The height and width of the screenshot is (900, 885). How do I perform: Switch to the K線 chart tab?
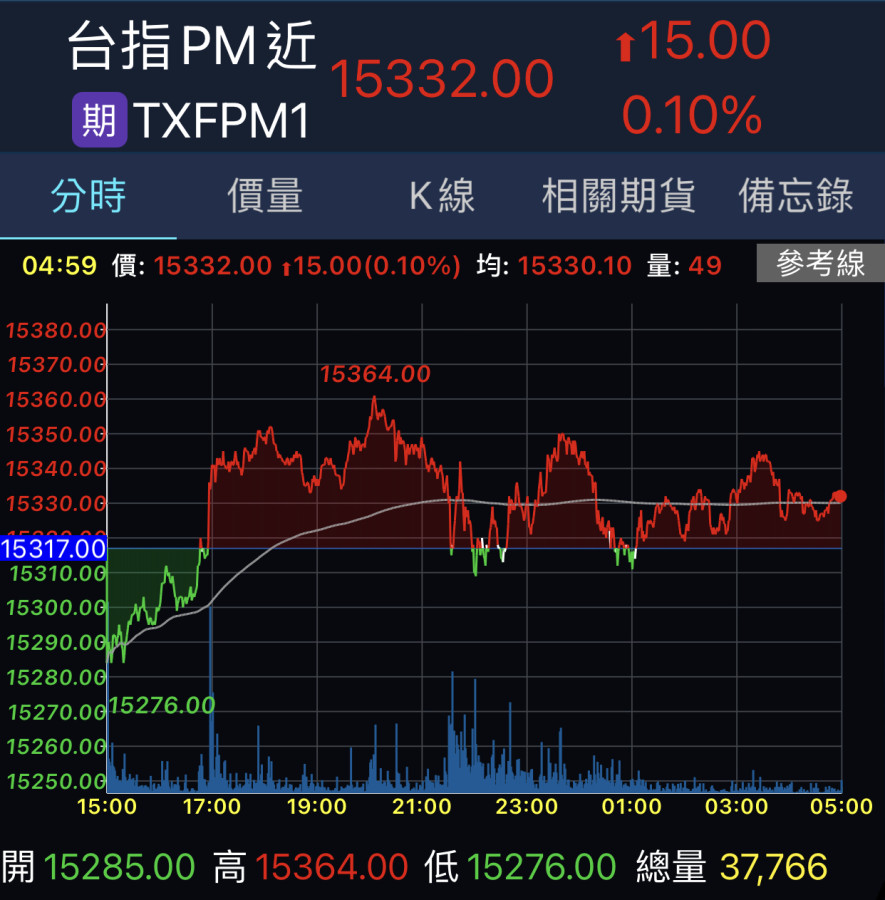point(441,197)
